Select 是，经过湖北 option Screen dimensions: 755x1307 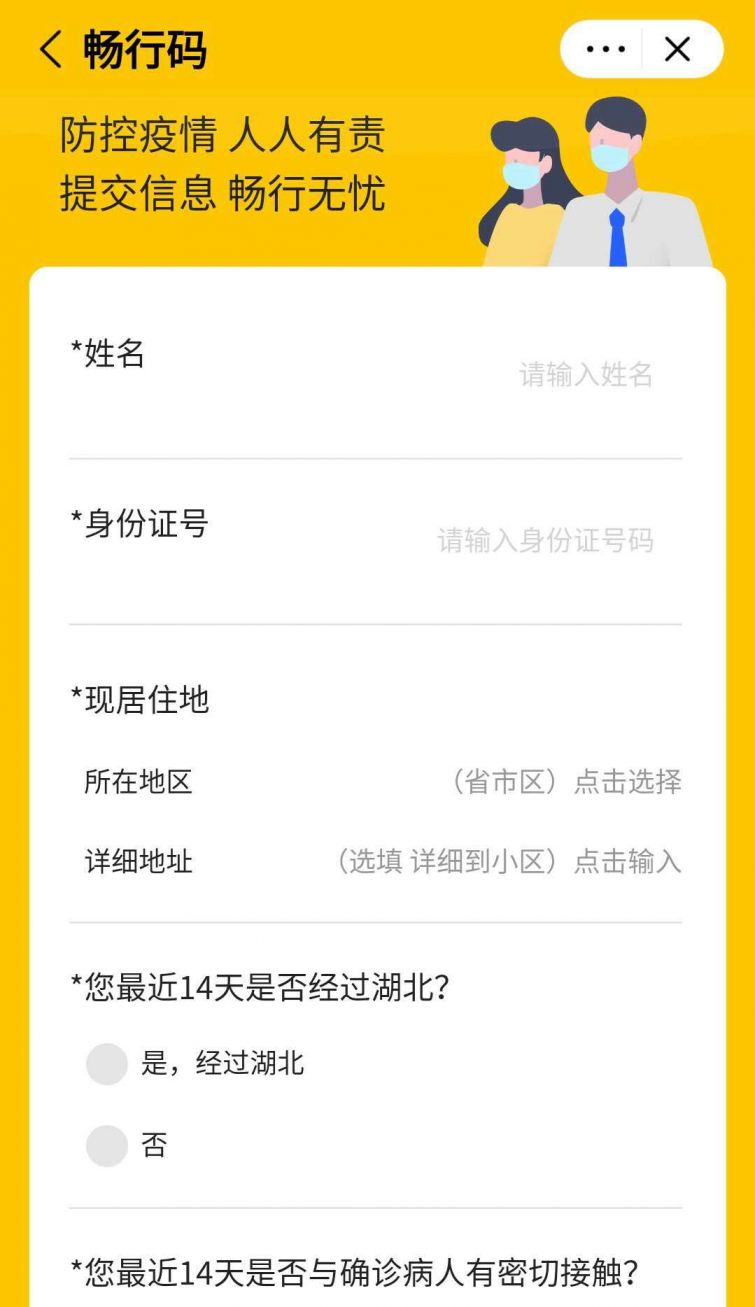pyautogui.click(x=108, y=1064)
